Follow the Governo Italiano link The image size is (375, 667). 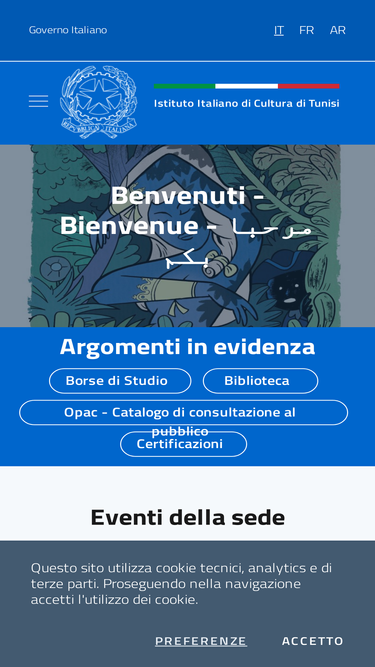tap(68, 30)
